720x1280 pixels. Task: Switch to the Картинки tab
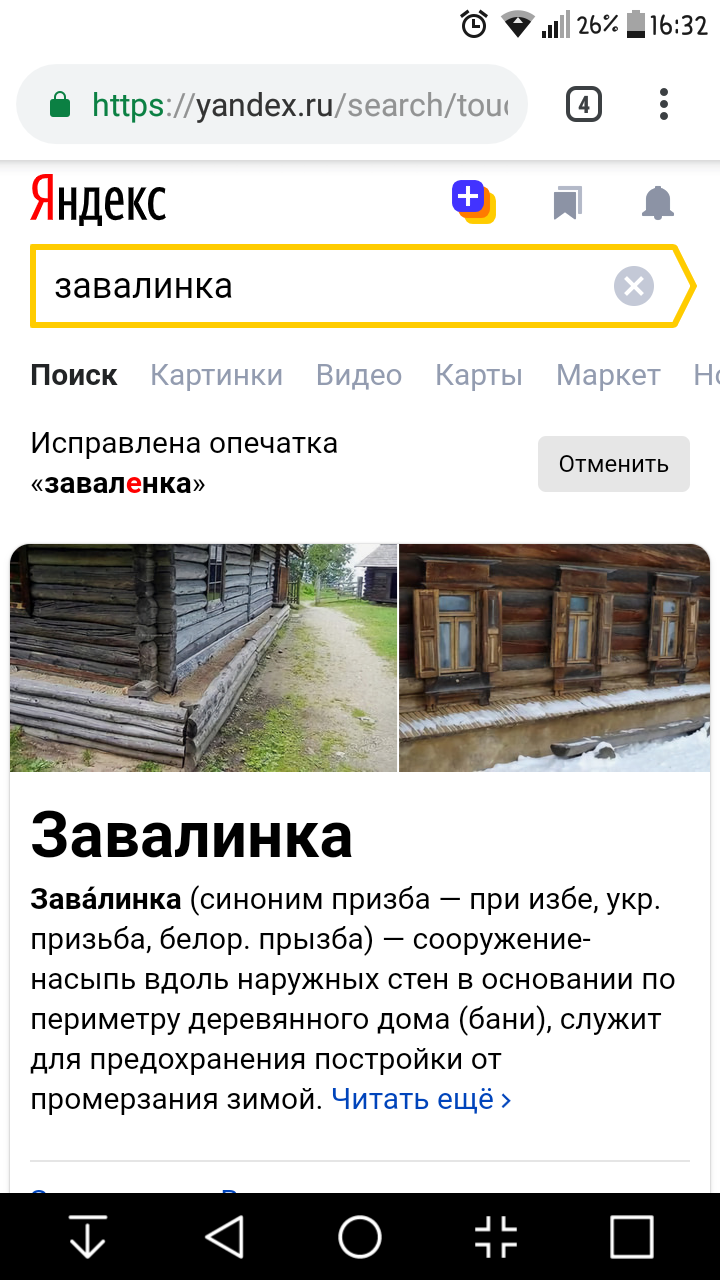click(x=216, y=375)
